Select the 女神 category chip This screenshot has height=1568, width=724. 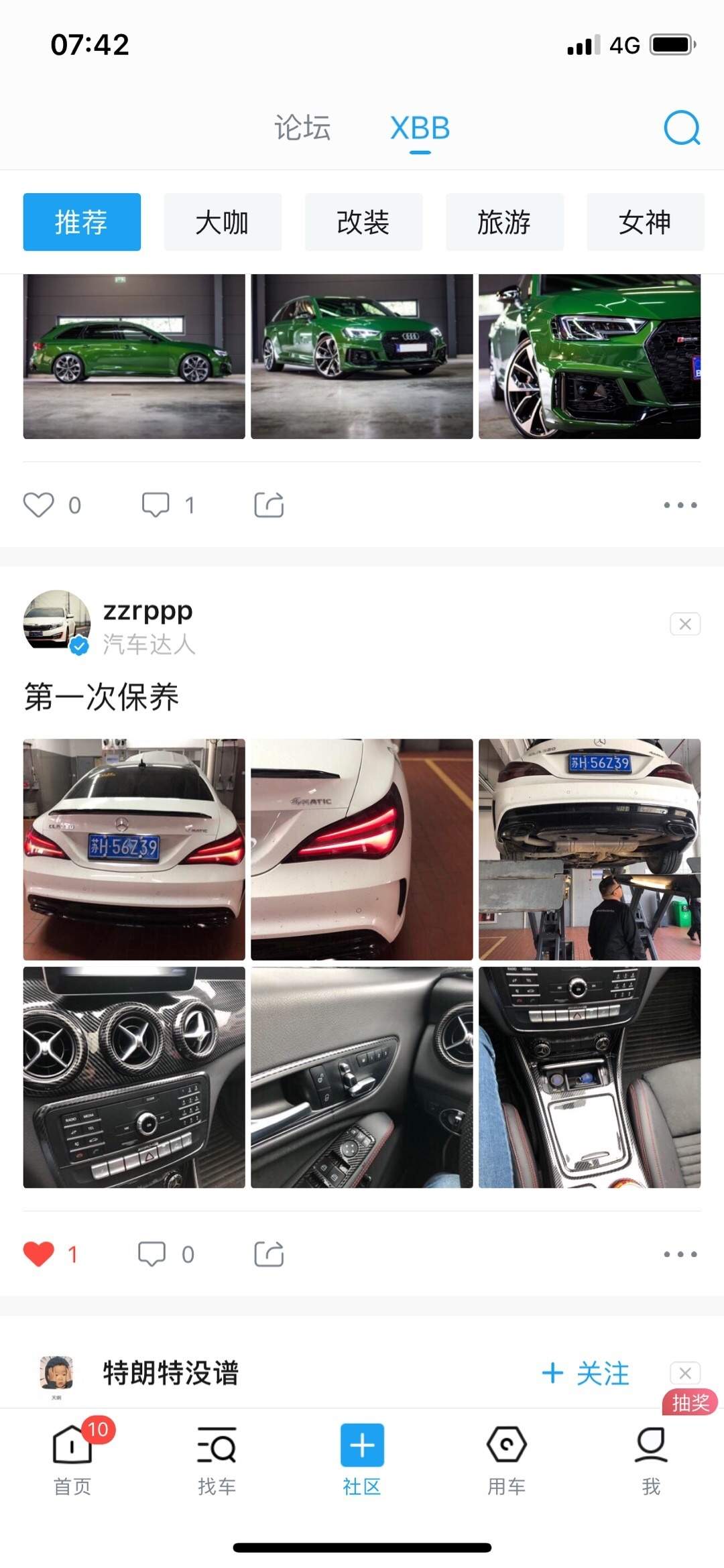[x=645, y=222]
